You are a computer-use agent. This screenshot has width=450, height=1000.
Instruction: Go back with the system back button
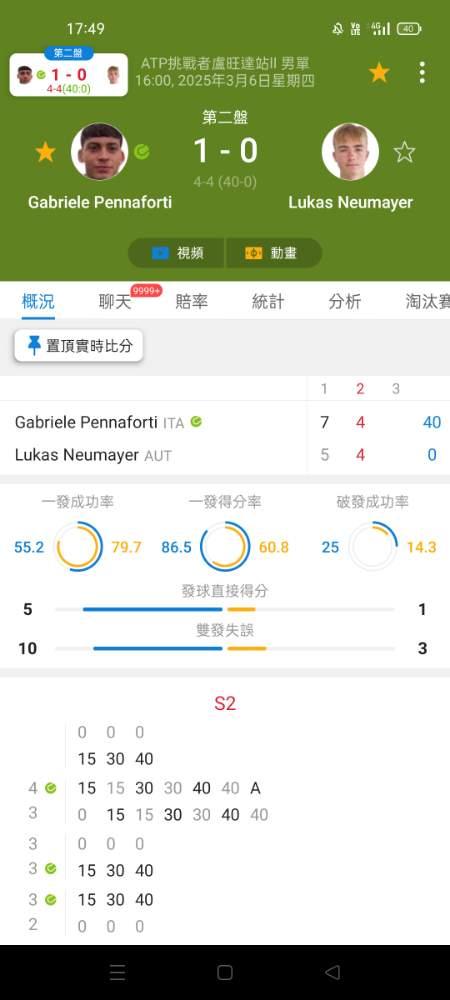(x=331, y=972)
